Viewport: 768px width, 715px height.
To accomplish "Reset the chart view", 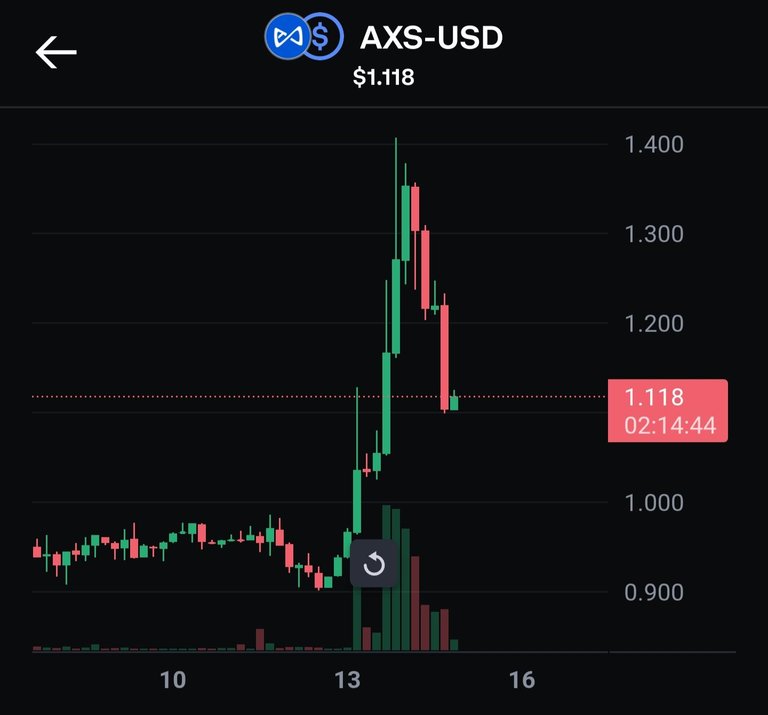I will (374, 565).
